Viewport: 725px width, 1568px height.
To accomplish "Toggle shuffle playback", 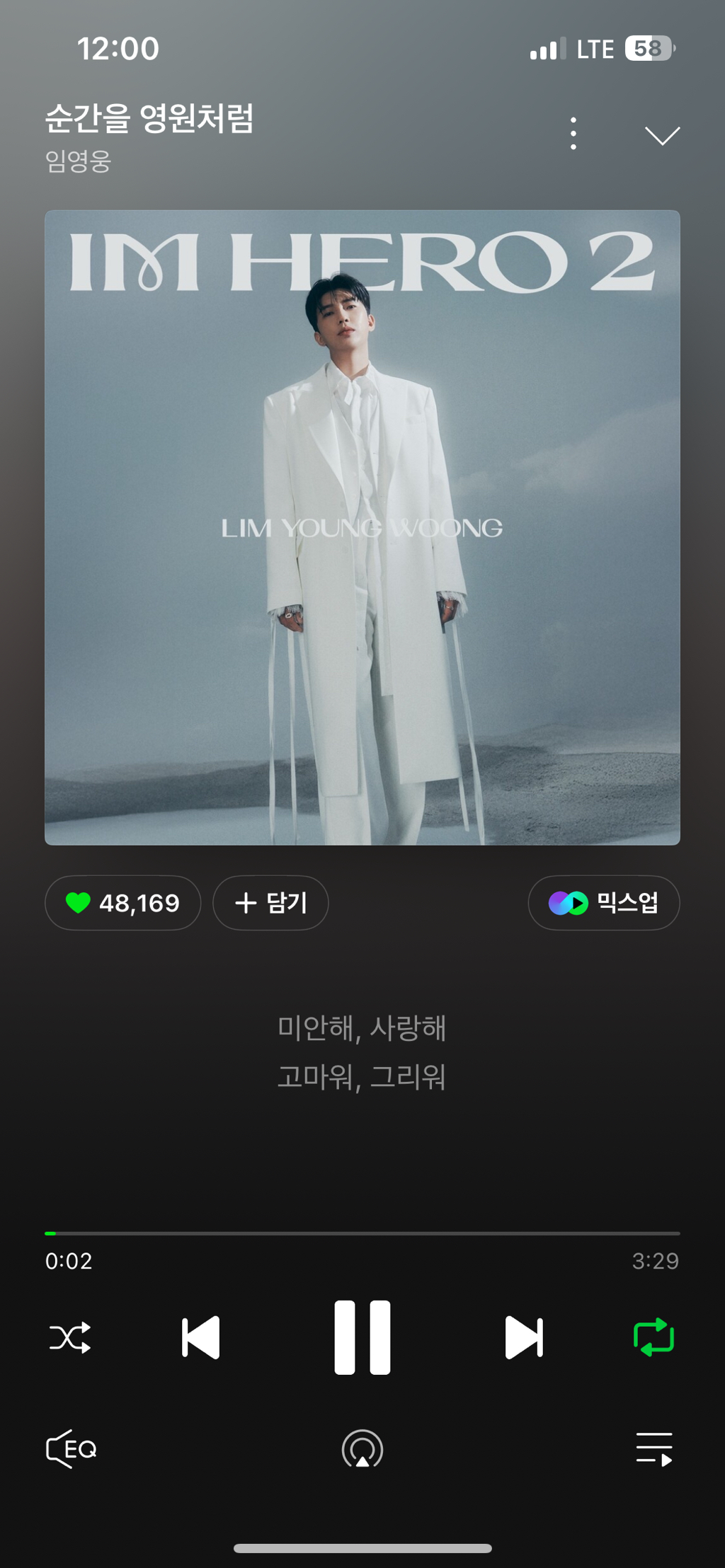I will tap(70, 1337).
